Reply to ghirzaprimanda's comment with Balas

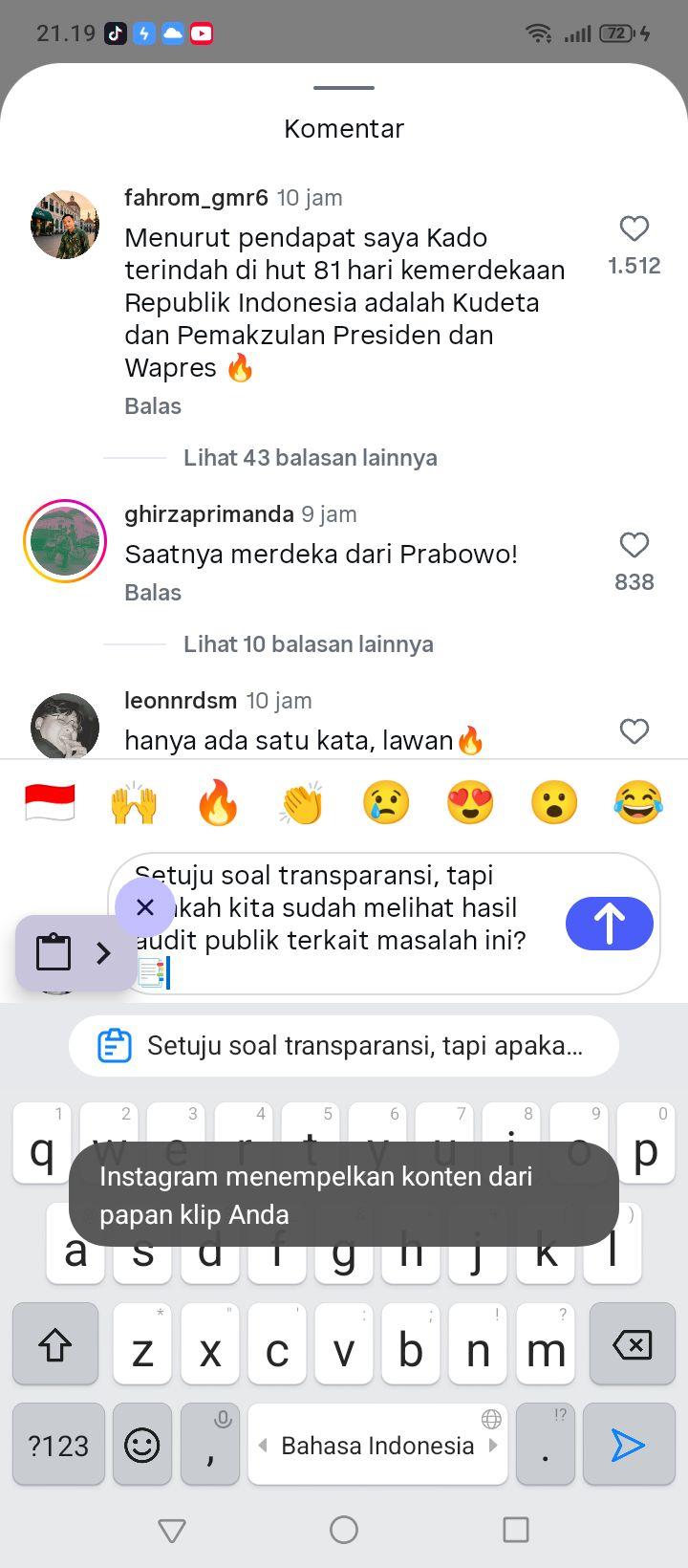153,592
